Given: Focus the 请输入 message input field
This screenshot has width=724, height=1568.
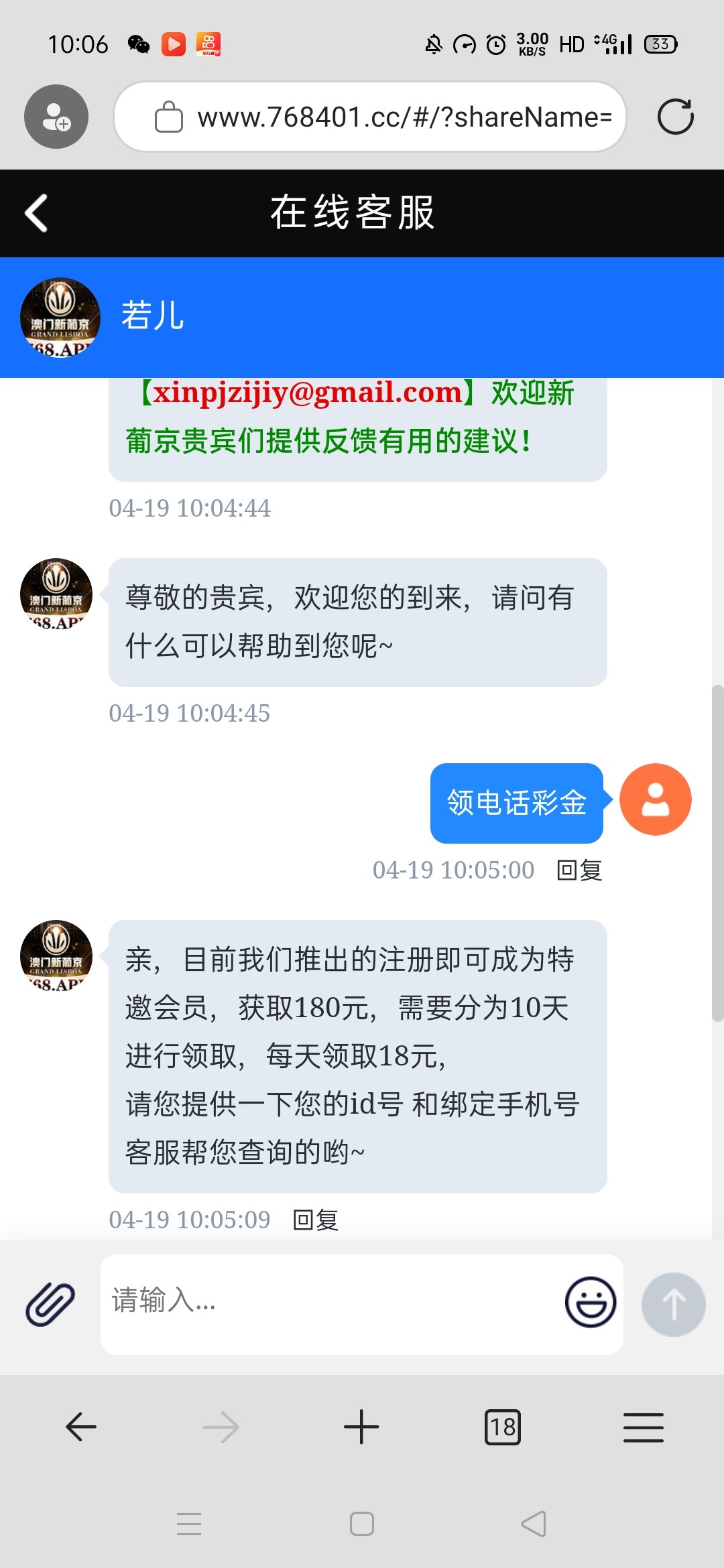Looking at the screenshot, I should pos(328,1304).
